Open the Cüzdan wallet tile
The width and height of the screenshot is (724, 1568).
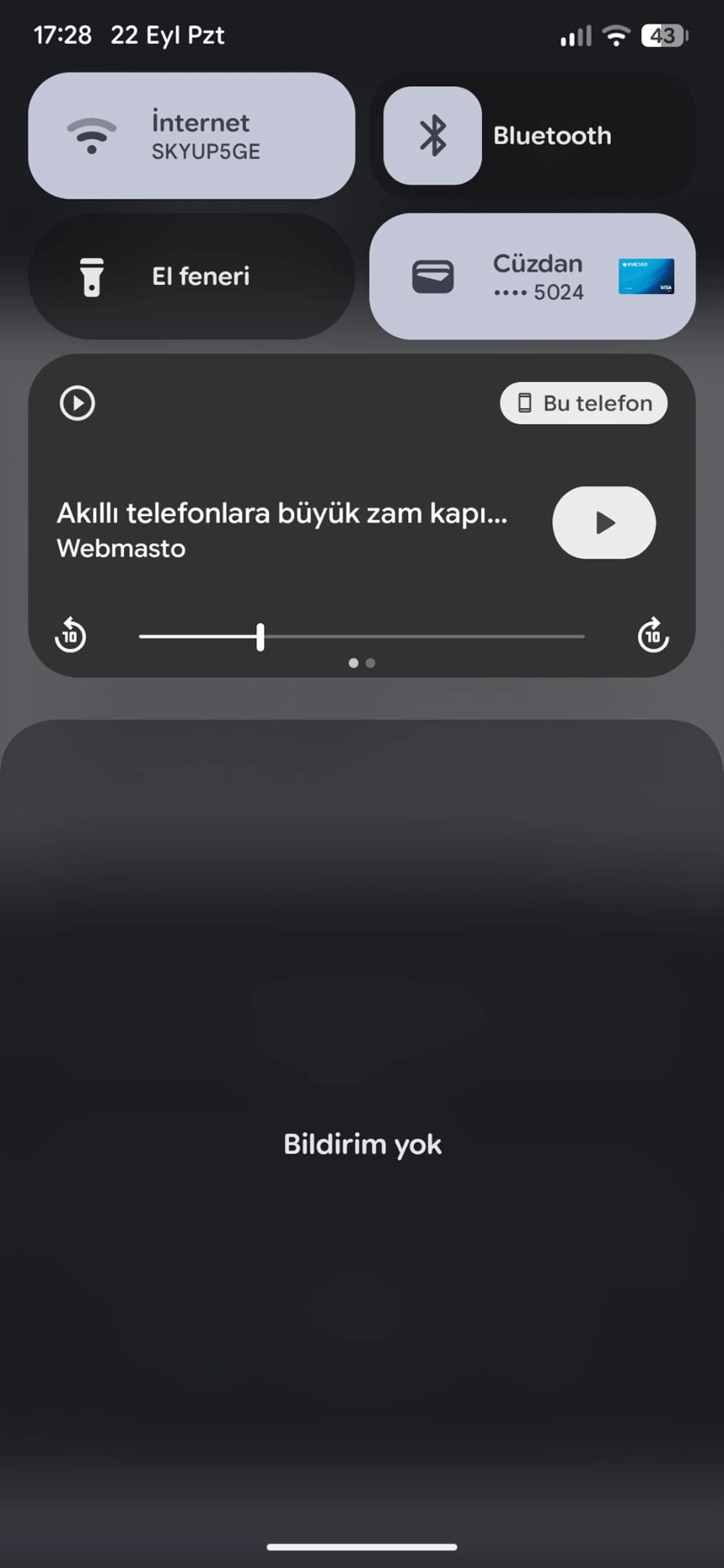click(532, 276)
